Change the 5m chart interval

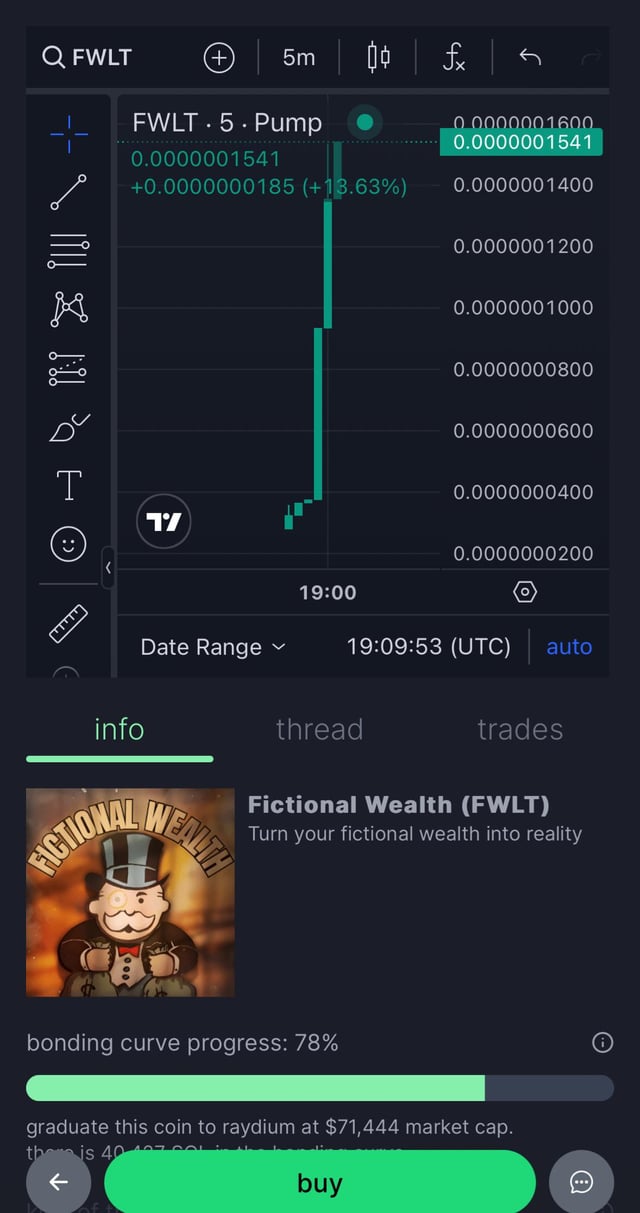click(298, 57)
